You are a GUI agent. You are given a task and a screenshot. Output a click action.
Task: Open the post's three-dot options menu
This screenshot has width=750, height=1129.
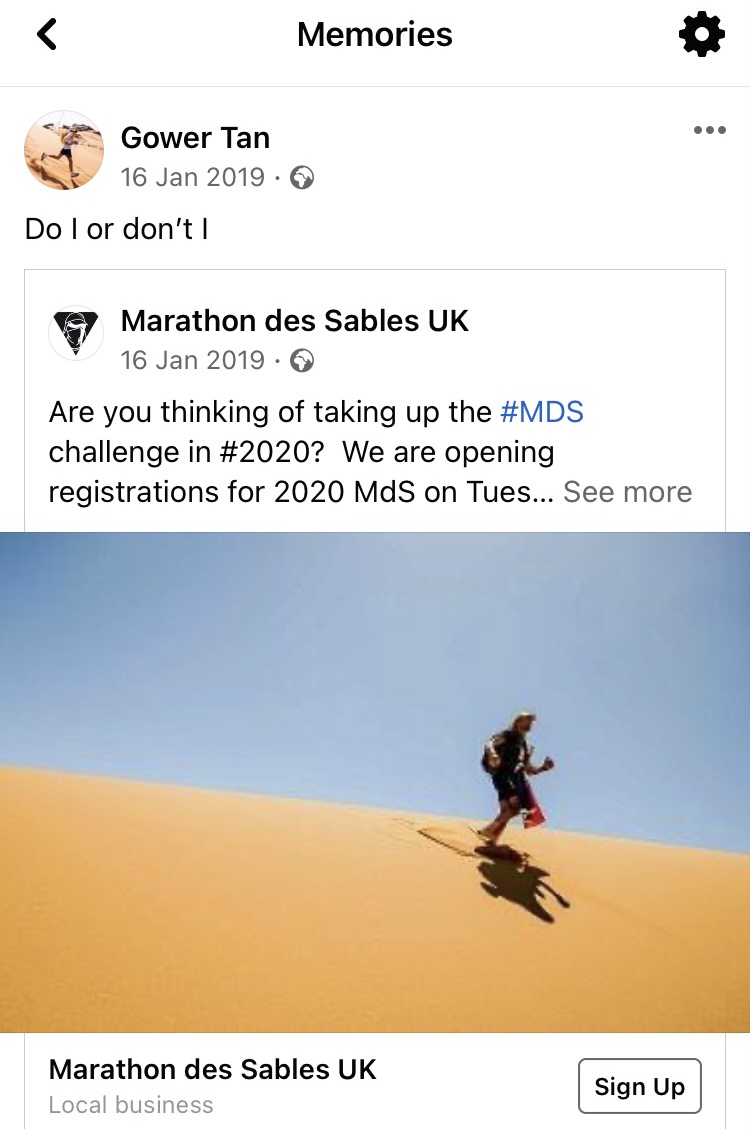pos(709,130)
